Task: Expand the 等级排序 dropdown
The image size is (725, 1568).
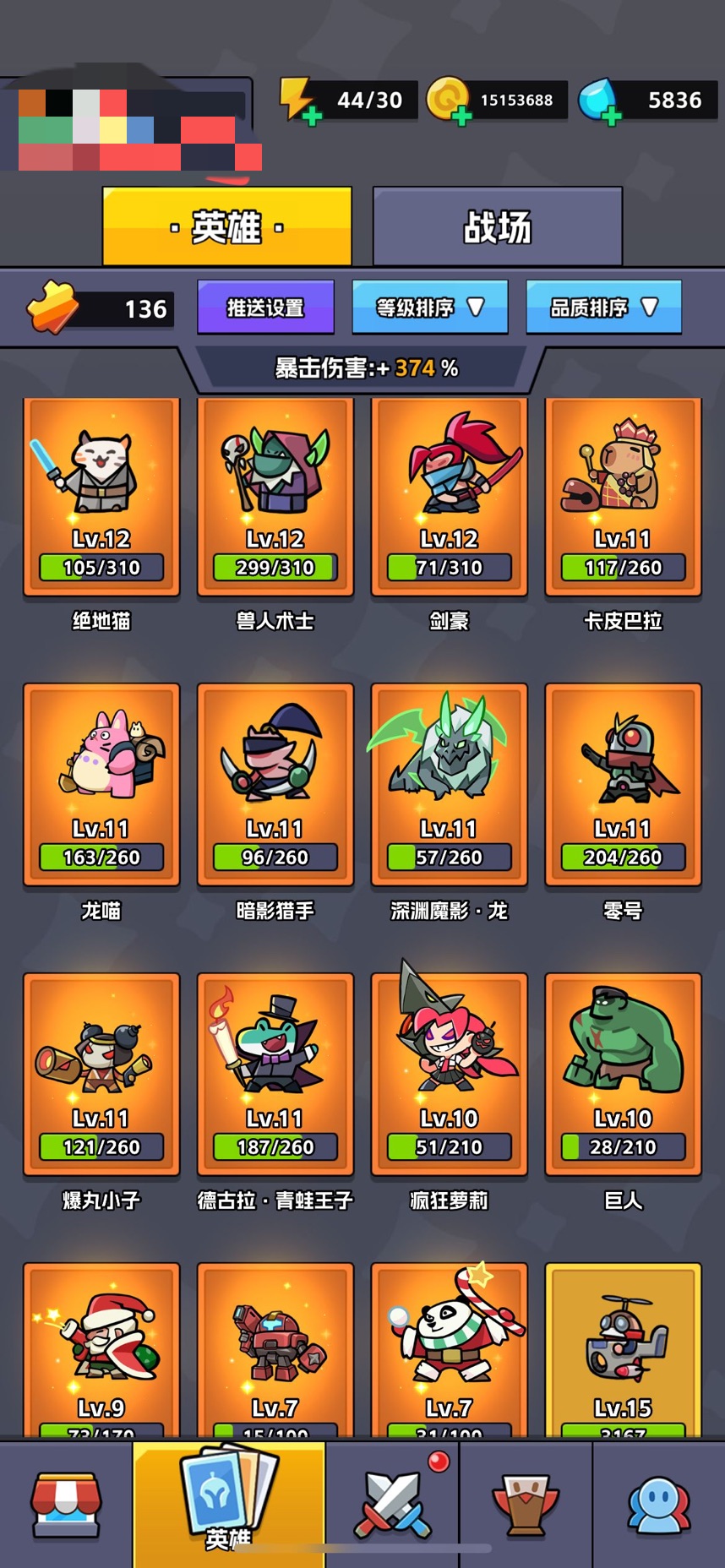Action: coord(429,308)
